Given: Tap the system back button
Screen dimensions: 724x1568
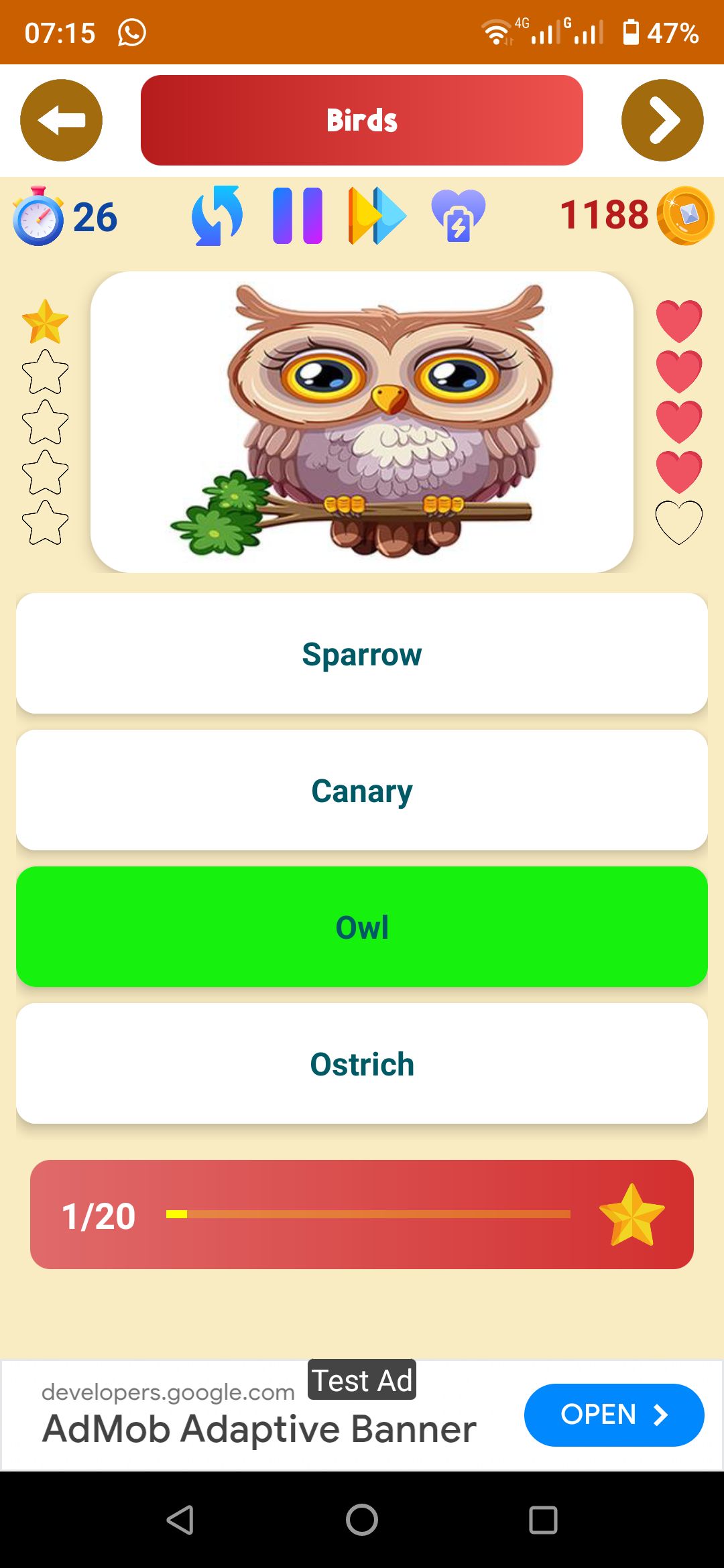Looking at the screenshot, I should (x=180, y=1520).
